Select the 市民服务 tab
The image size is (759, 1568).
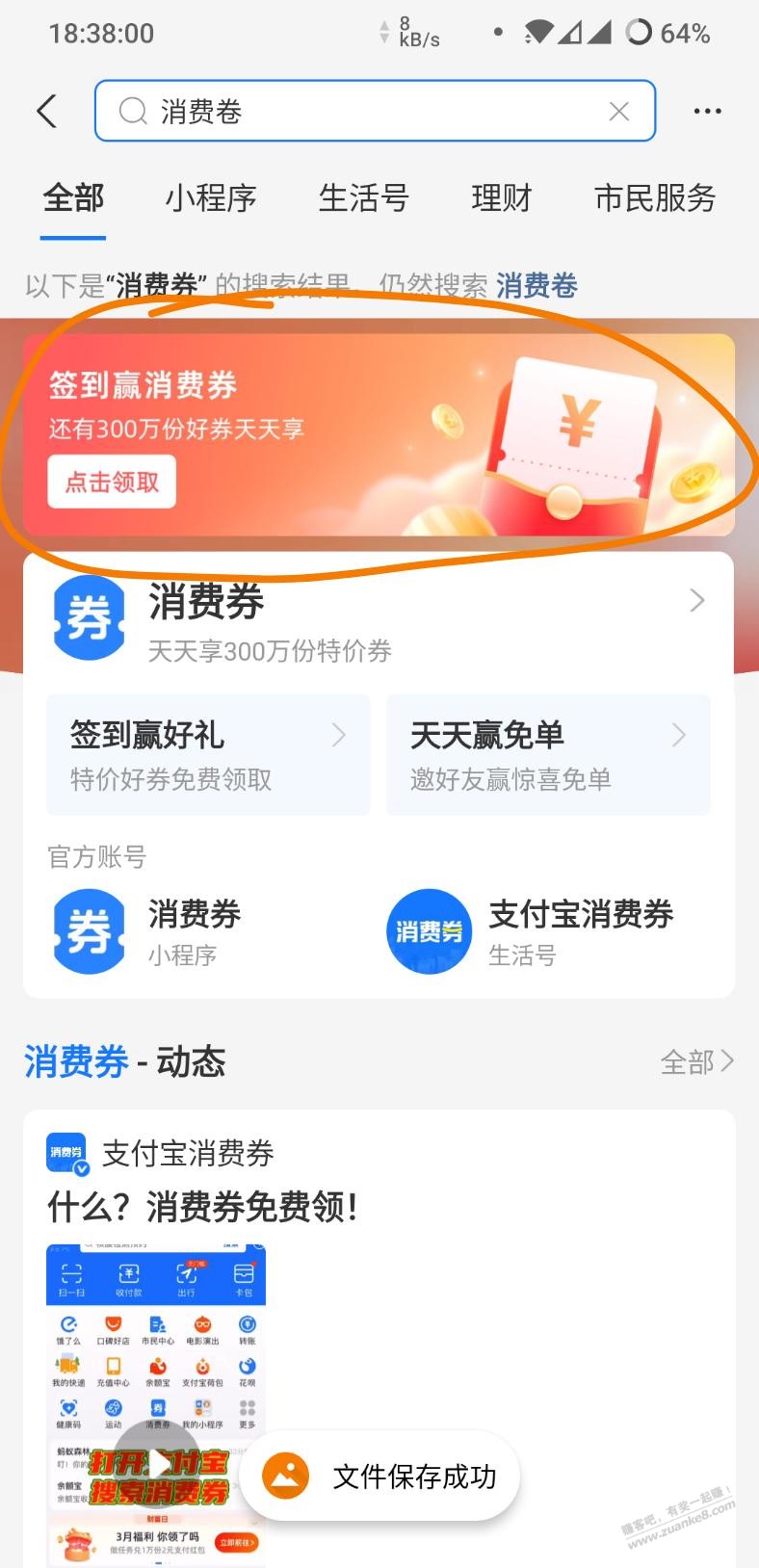pos(655,198)
